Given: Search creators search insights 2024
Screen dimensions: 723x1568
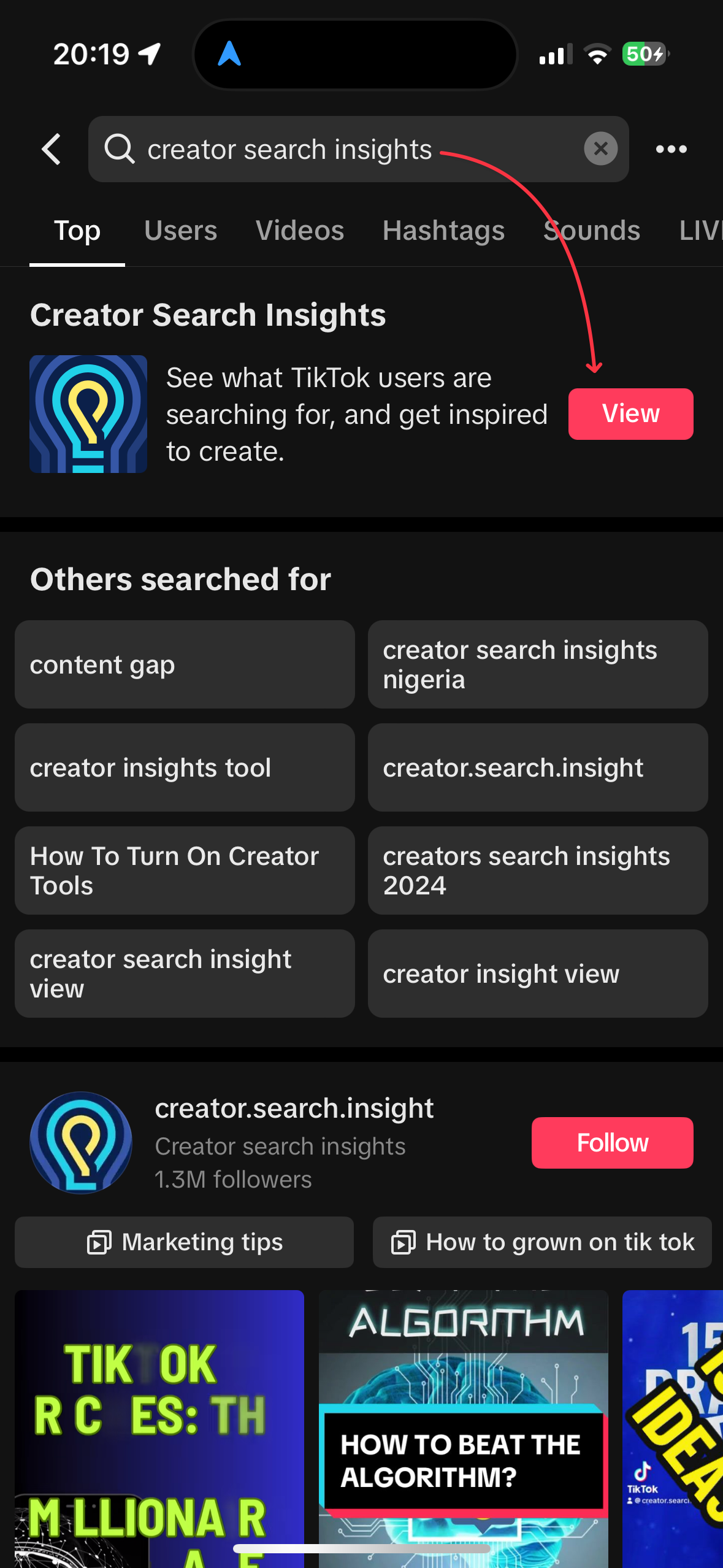Looking at the screenshot, I should (538, 871).
